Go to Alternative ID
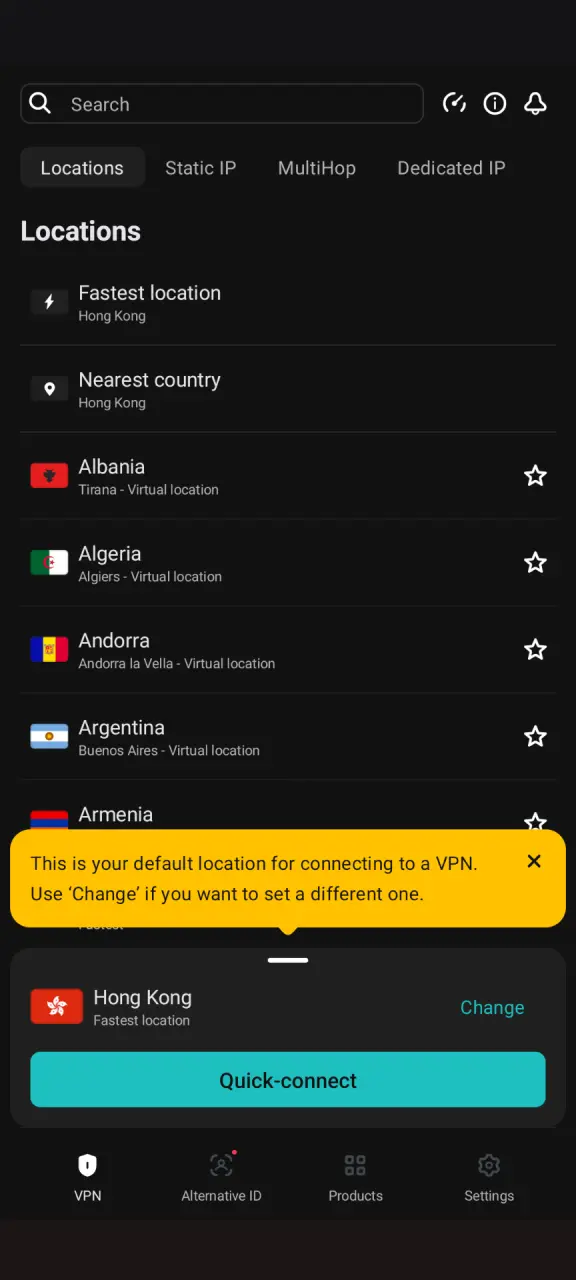This screenshot has height=1280, width=576. pyautogui.click(x=221, y=1177)
